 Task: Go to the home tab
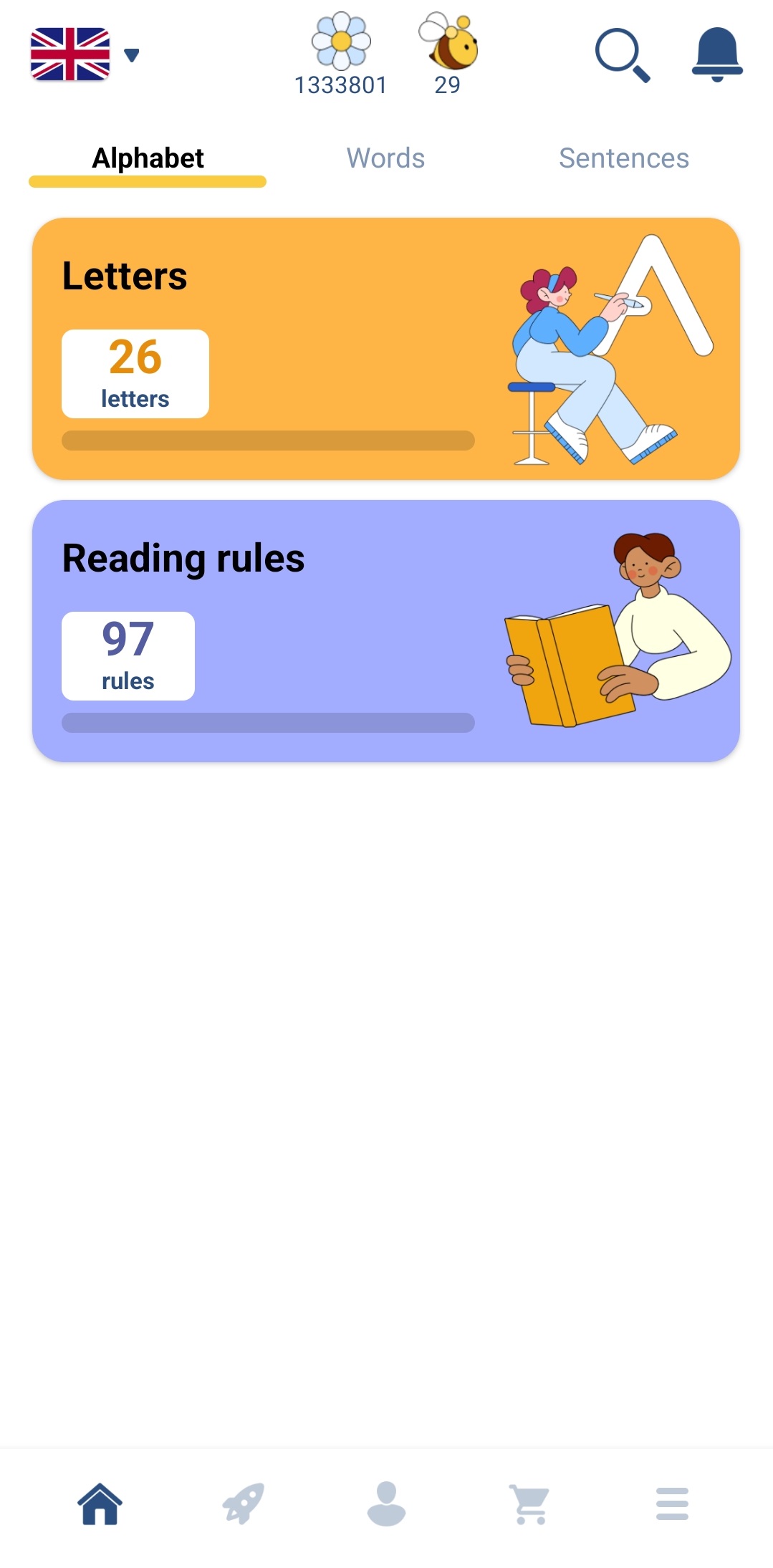click(x=100, y=1504)
